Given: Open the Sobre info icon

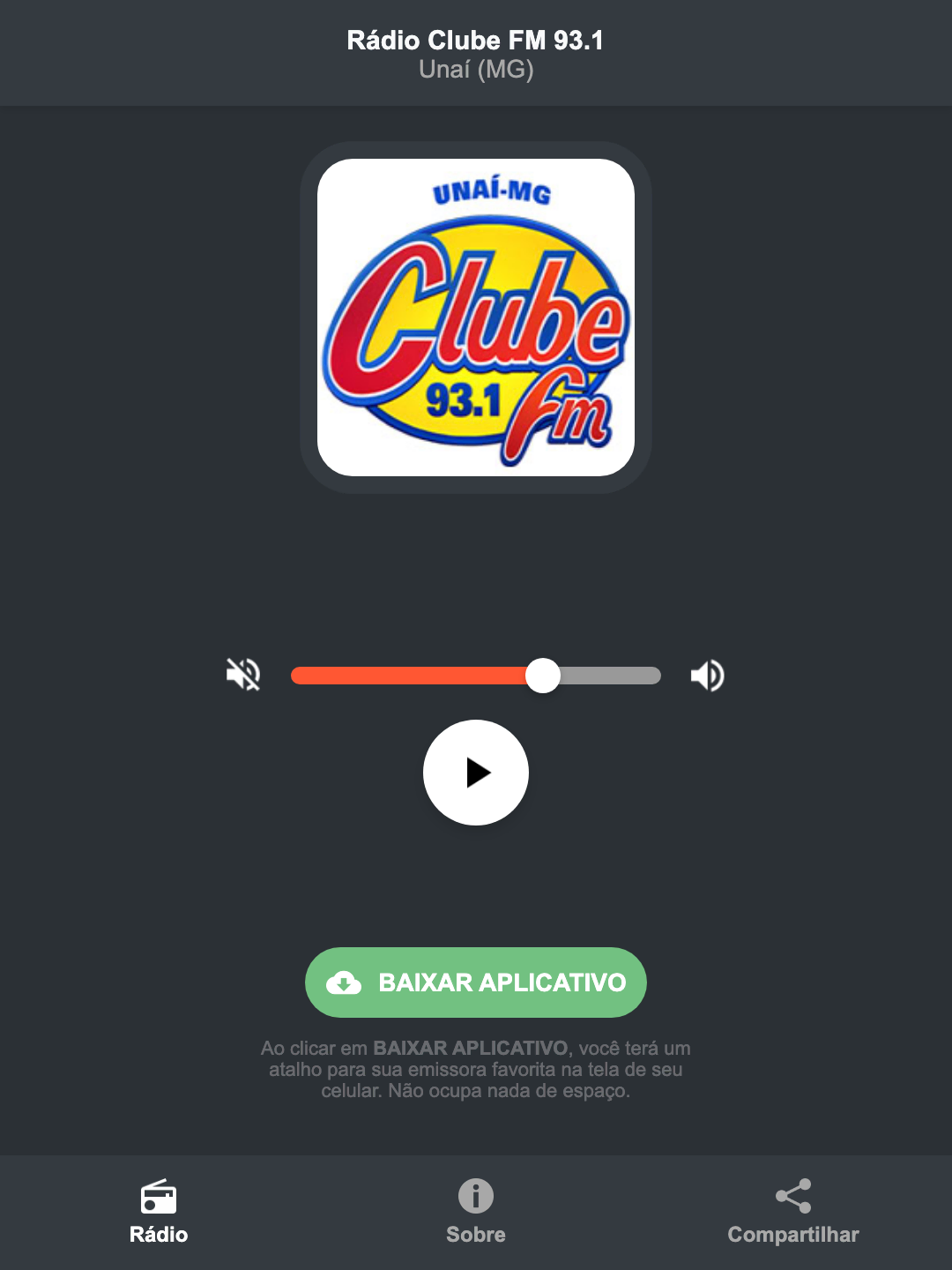Looking at the screenshot, I should tap(475, 1197).
